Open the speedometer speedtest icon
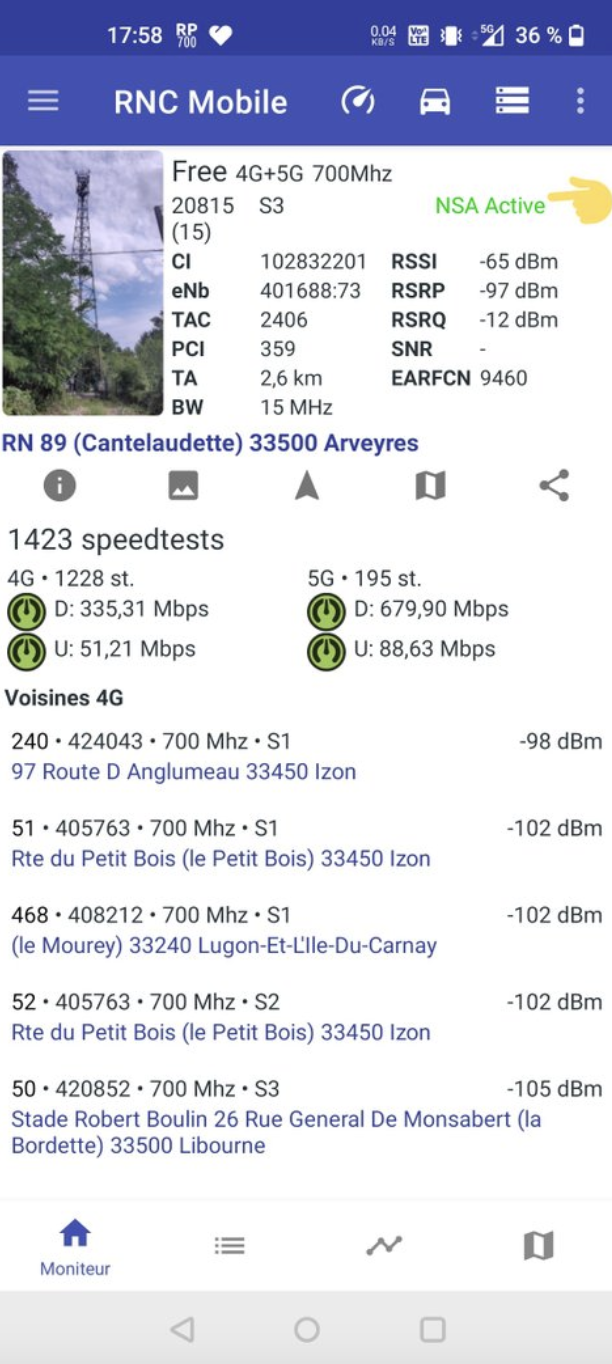Viewport: 612px width, 1364px height. click(x=358, y=101)
